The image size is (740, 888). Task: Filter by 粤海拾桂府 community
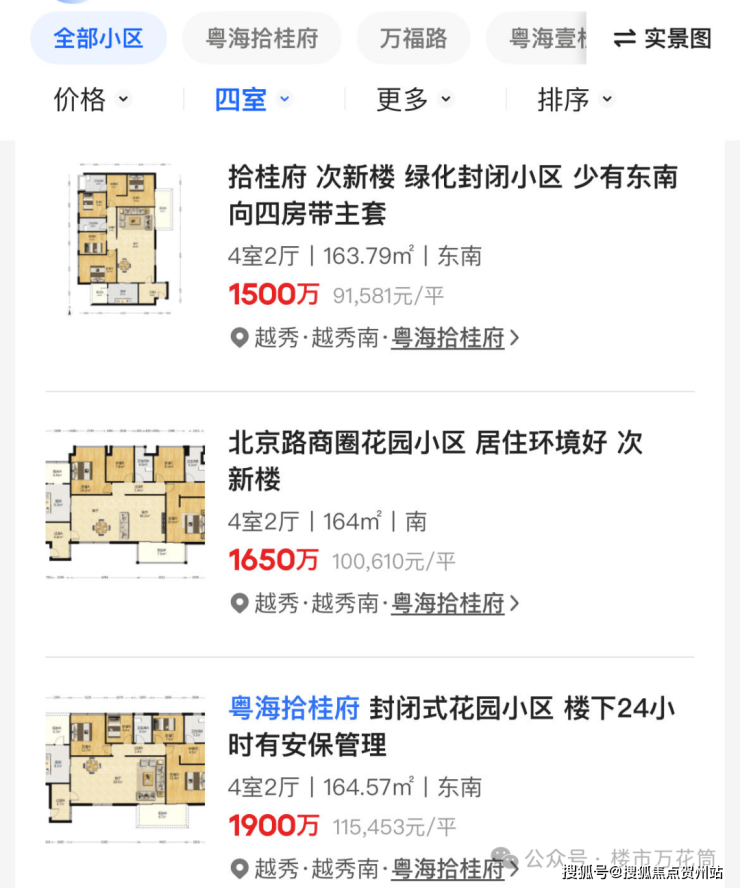pyautogui.click(x=262, y=39)
